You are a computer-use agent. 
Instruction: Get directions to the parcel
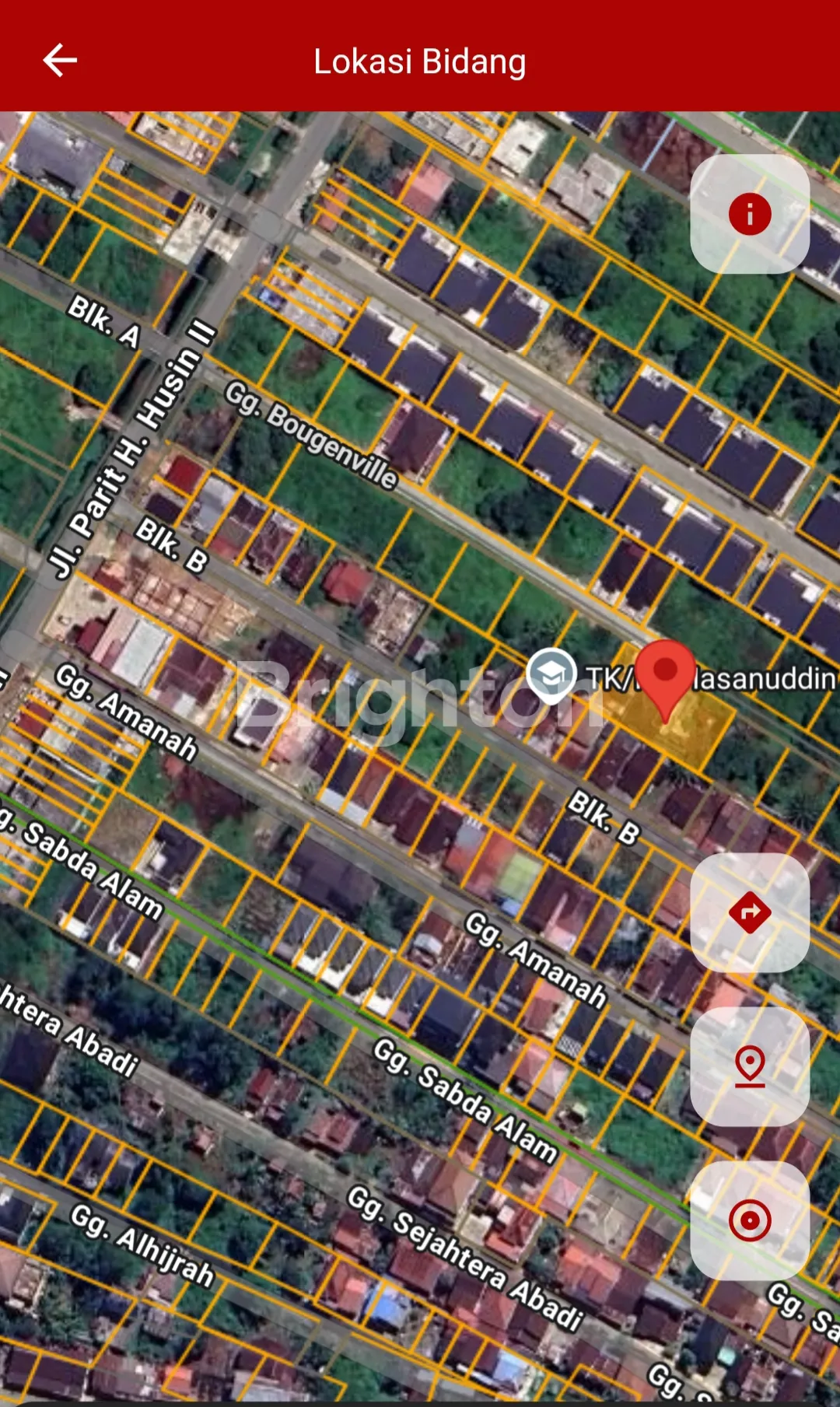[749, 912]
